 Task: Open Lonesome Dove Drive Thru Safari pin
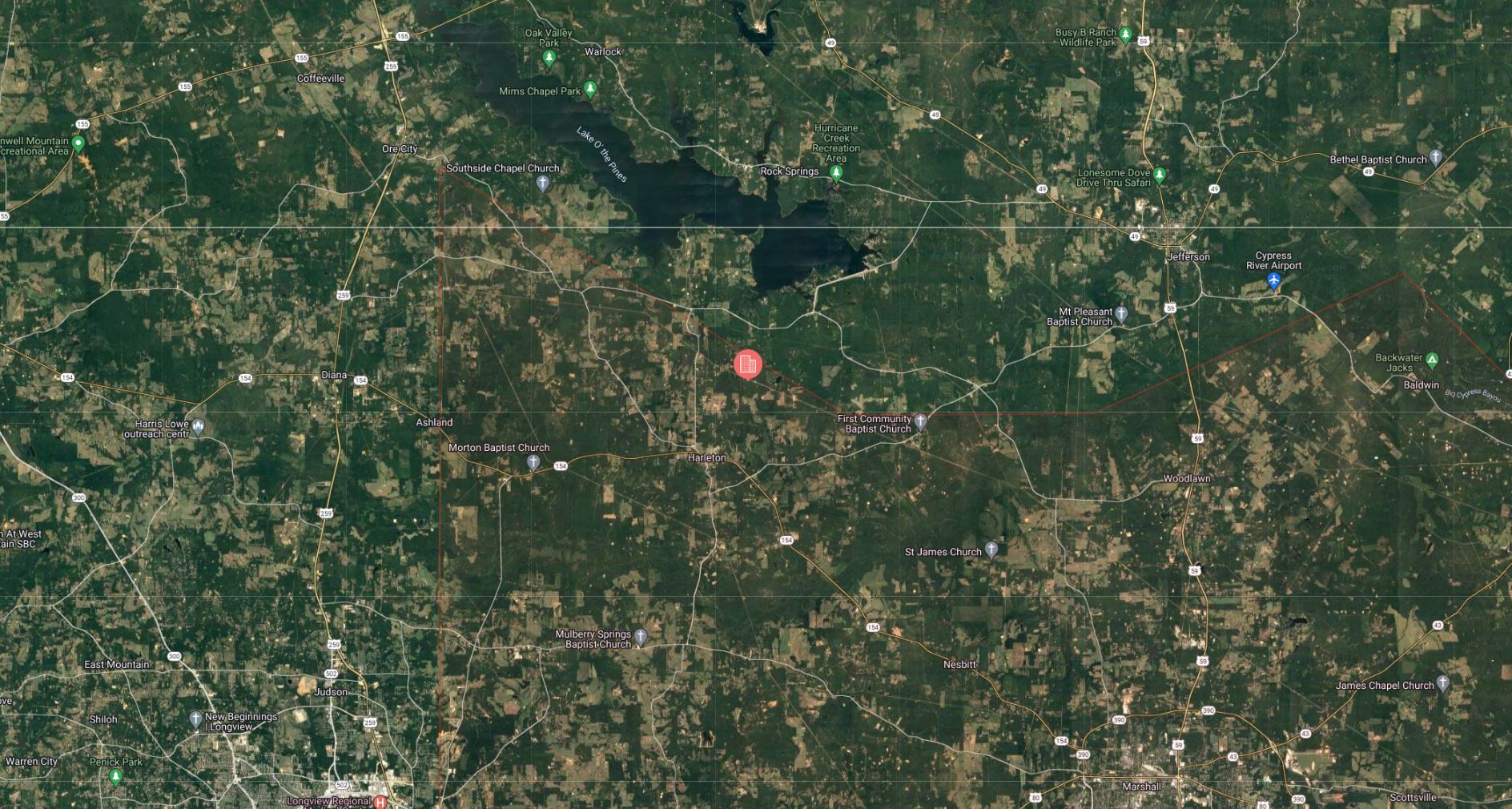point(1159,175)
